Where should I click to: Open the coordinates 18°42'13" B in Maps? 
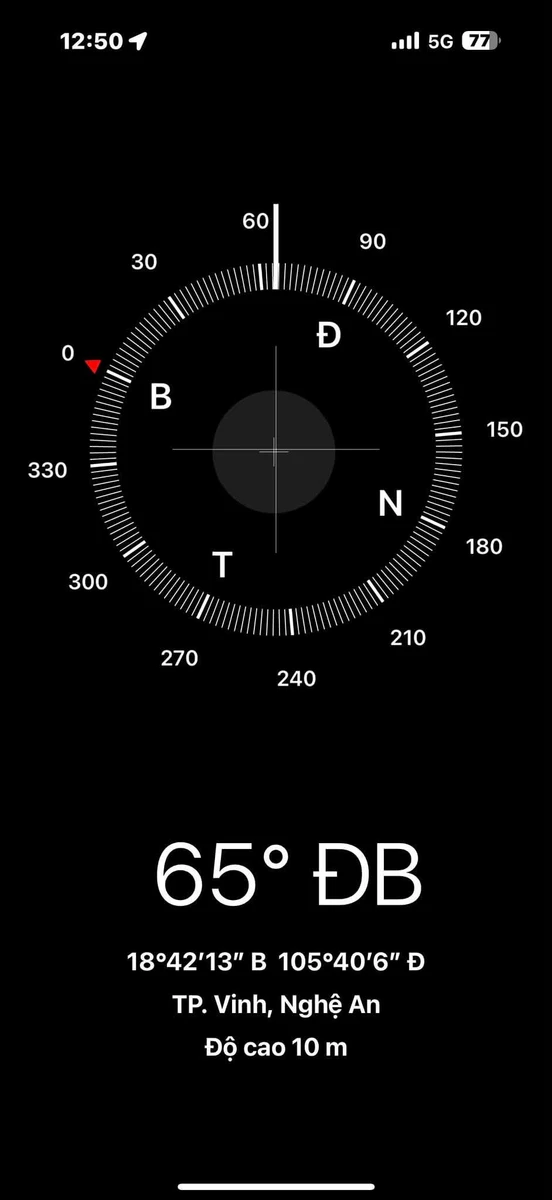(197, 962)
